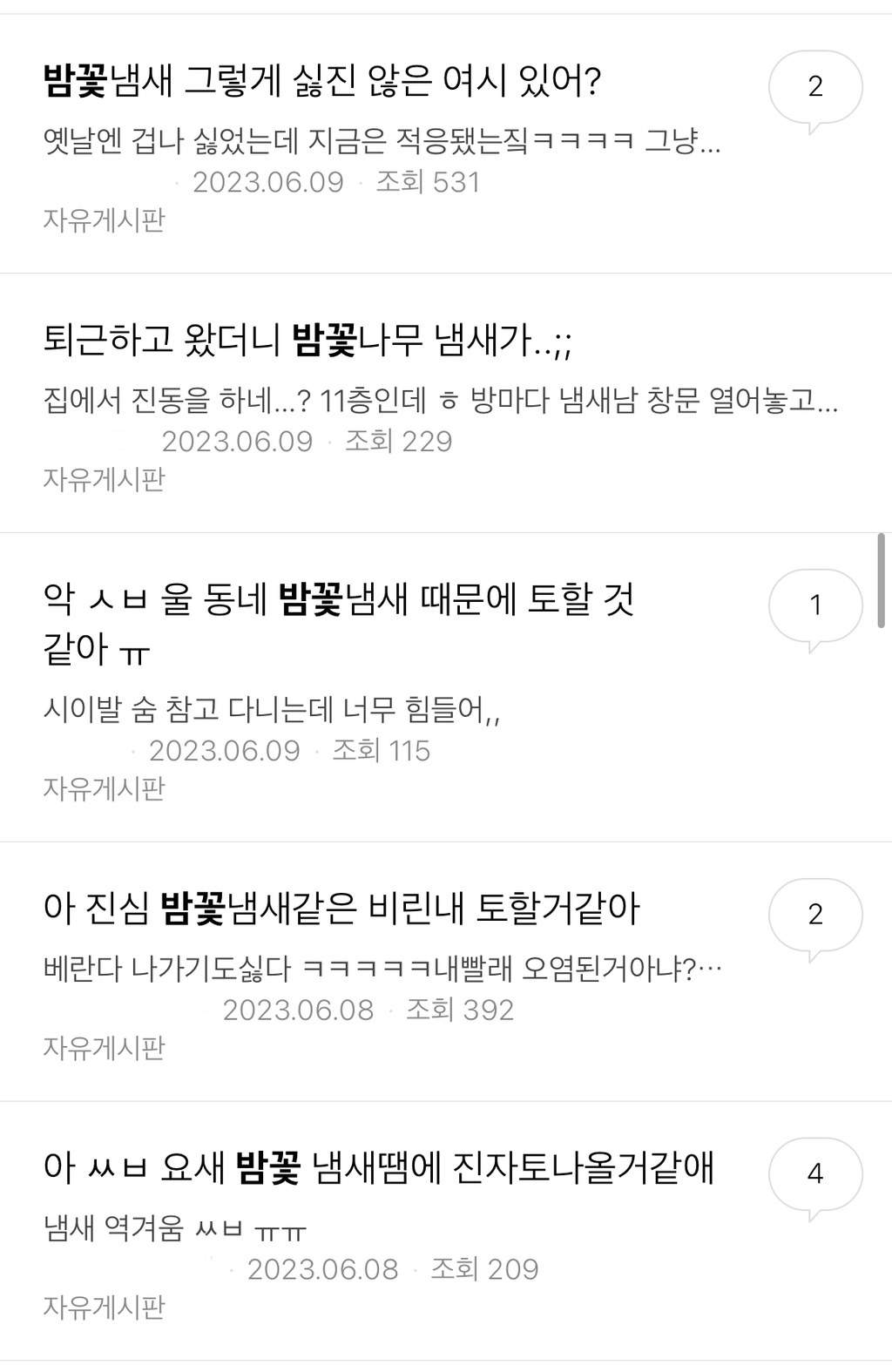
Task: Open post '아 ㅆㅂ 요새 밤꽃 냄새땜에'
Action: 378,1168
